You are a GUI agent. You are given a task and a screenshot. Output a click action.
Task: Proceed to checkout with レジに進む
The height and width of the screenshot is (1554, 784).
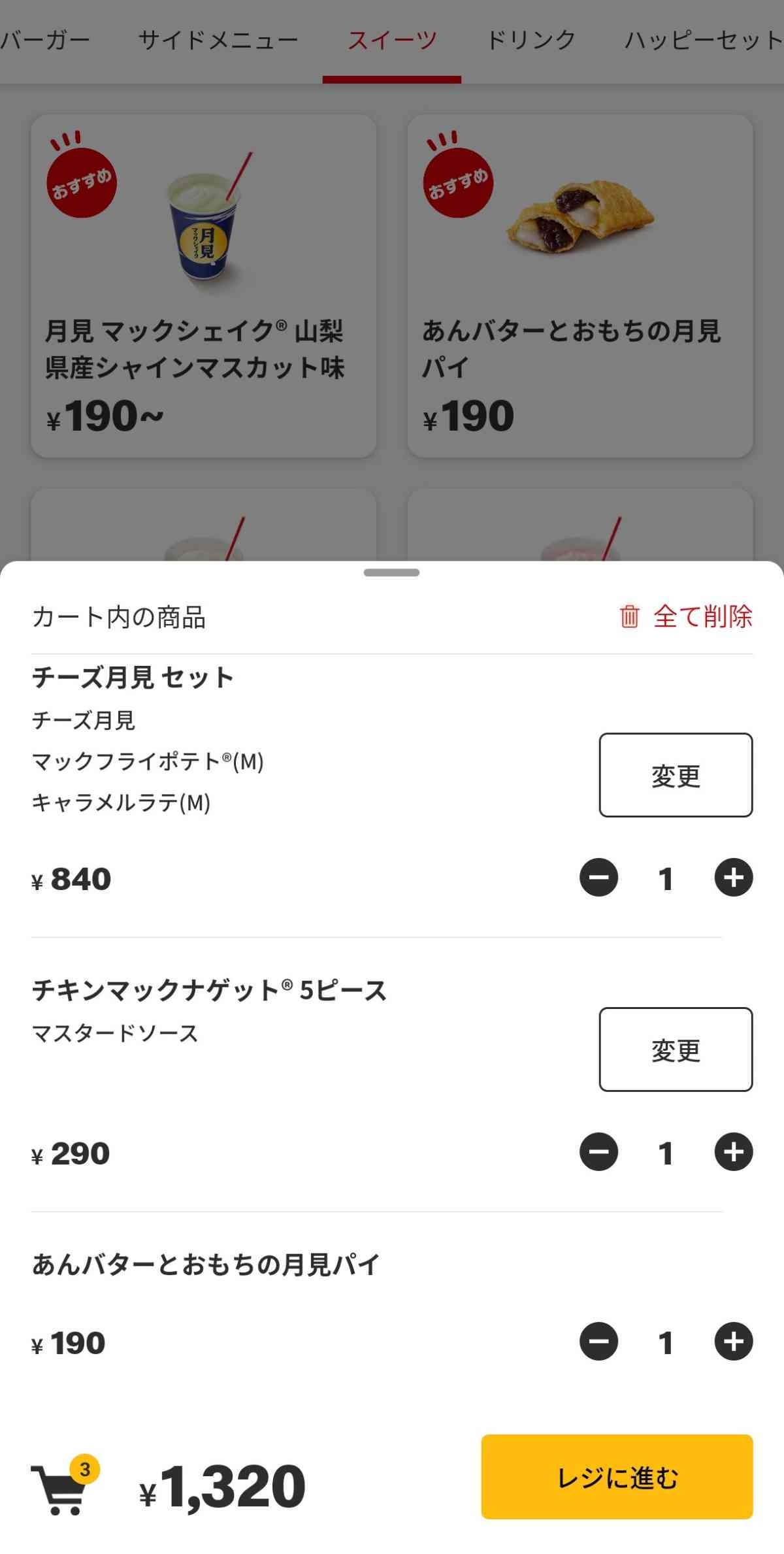pos(617,1477)
